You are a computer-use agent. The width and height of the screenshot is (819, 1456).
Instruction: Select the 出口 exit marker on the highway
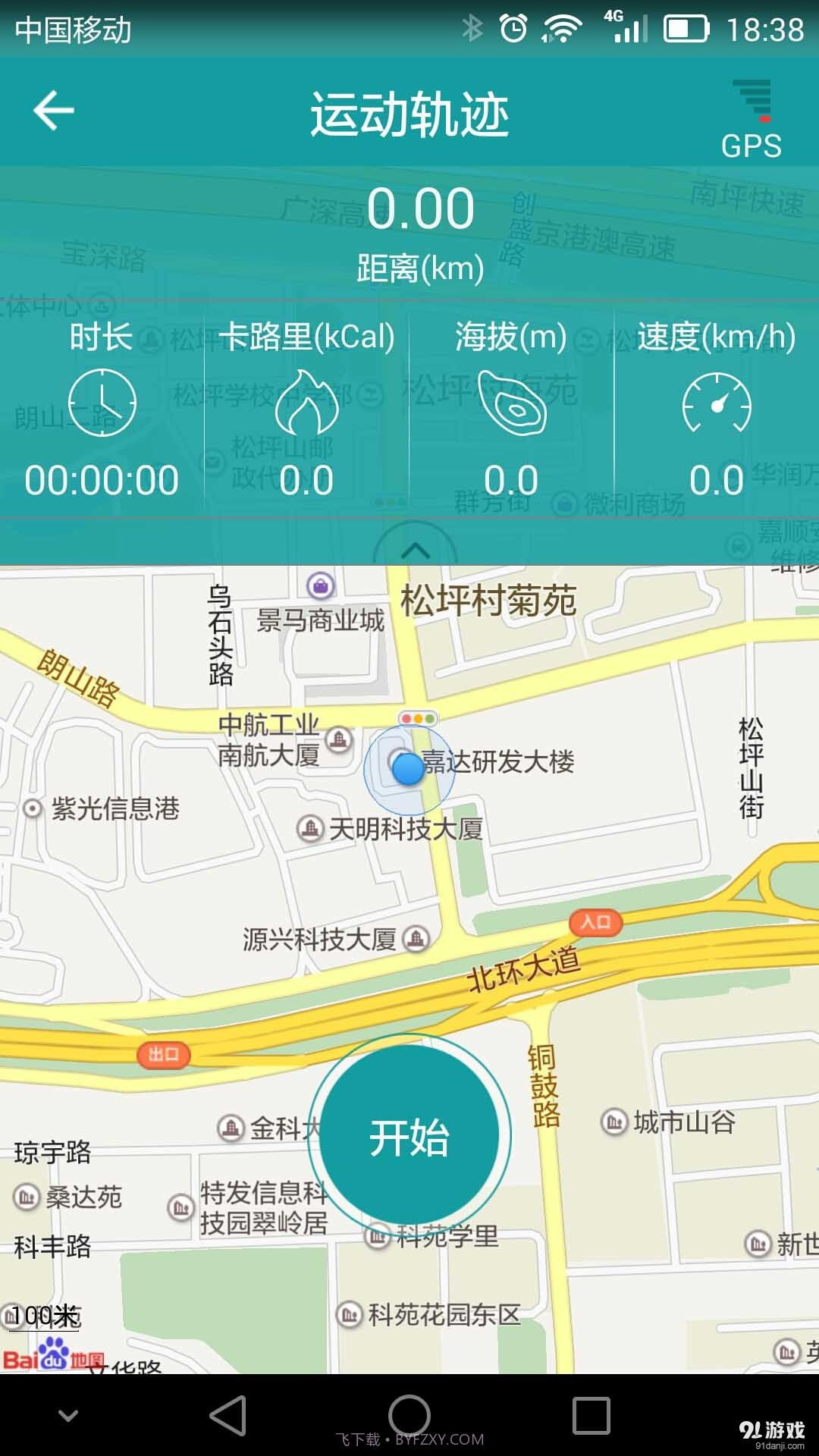pos(164,1054)
